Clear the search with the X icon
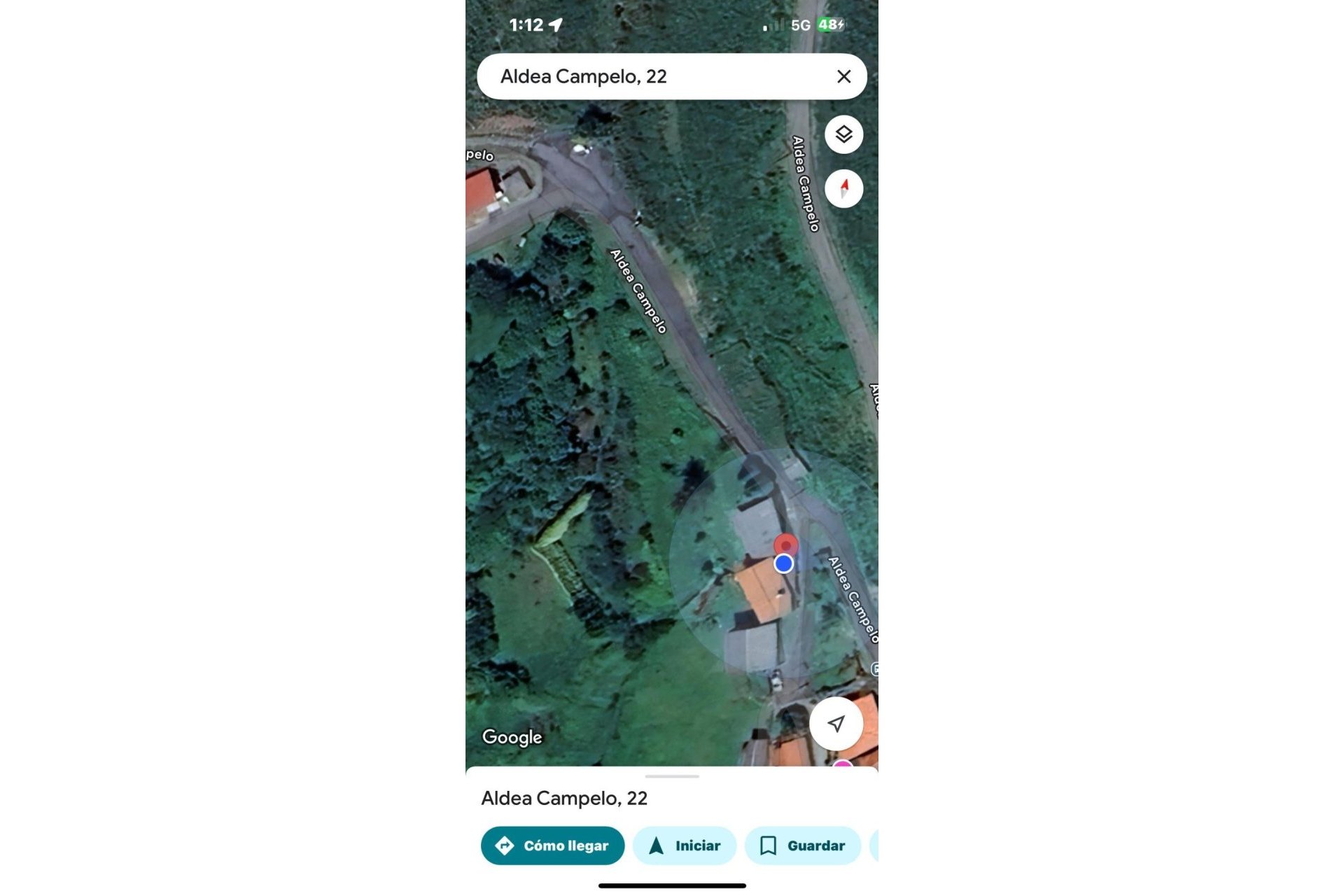This screenshot has height=896, width=1344. 843,76
